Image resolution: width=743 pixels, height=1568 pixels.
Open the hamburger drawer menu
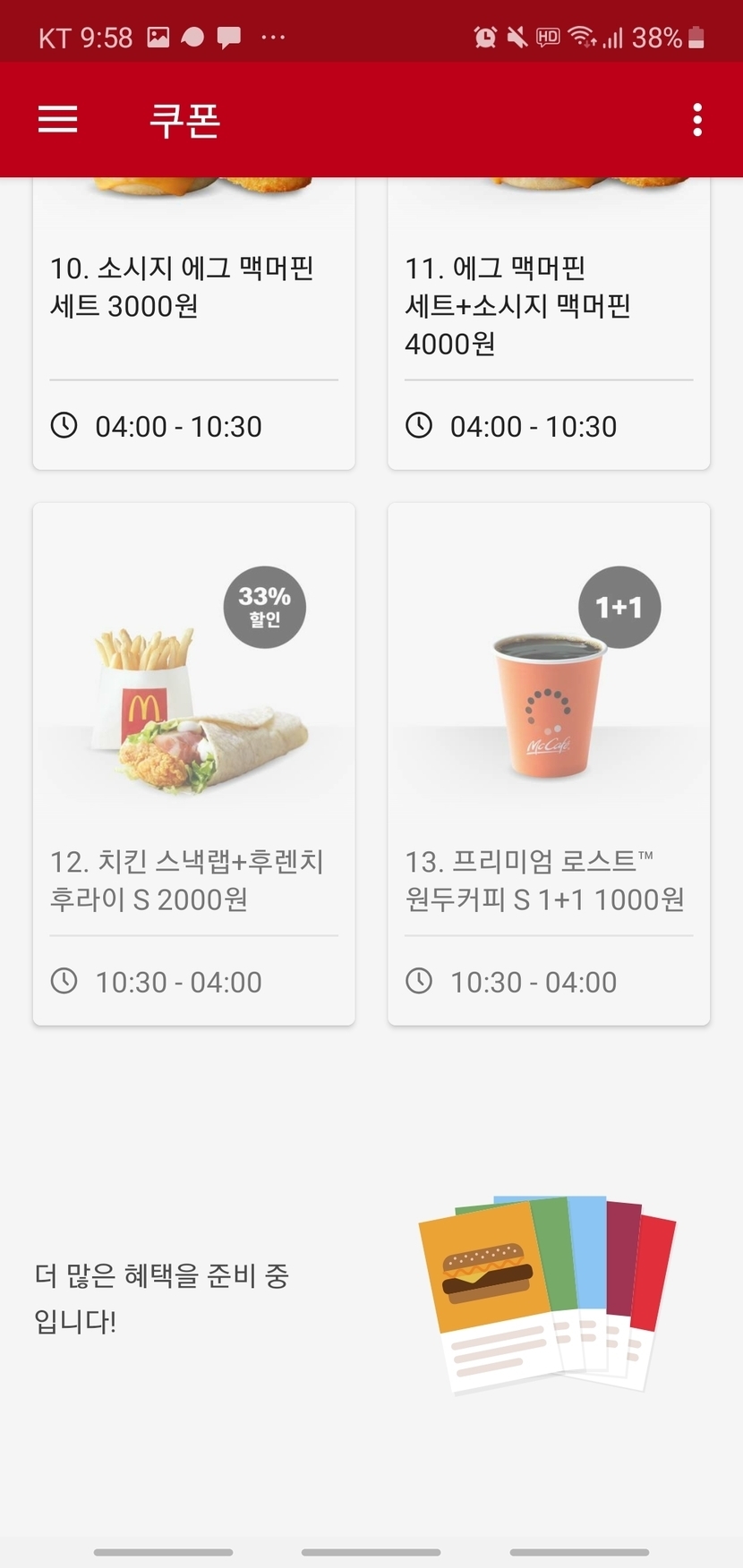[58, 119]
